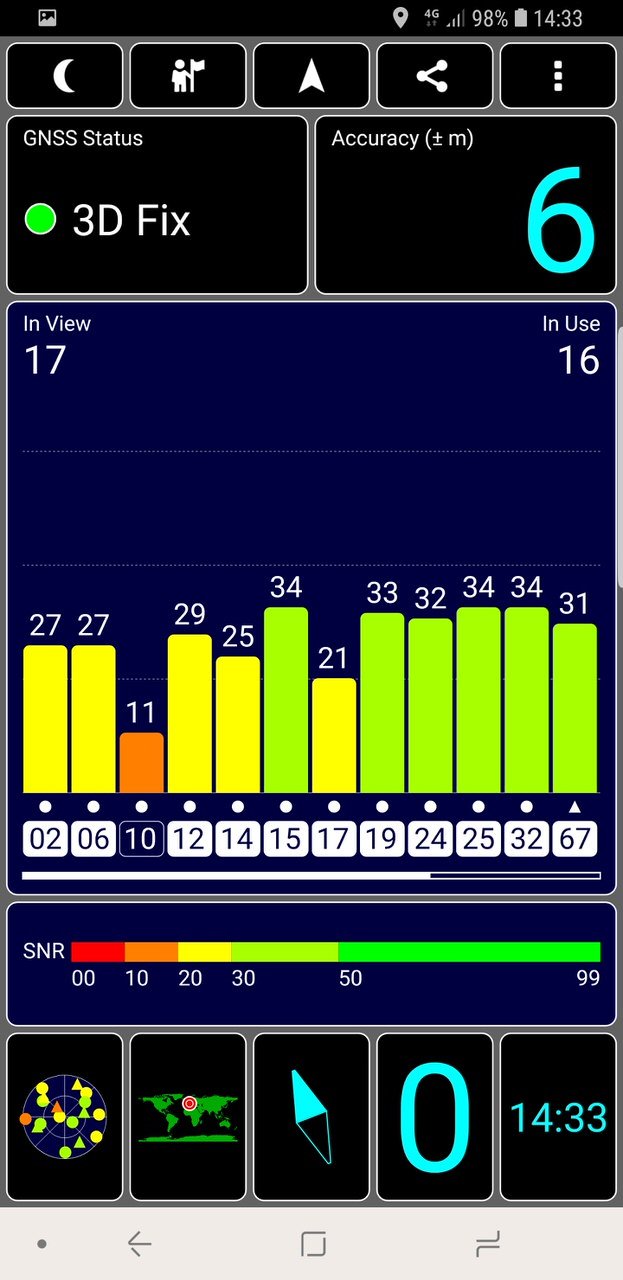Share current location data
This screenshot has width=623, height=1280.
(x=434, y=76)
